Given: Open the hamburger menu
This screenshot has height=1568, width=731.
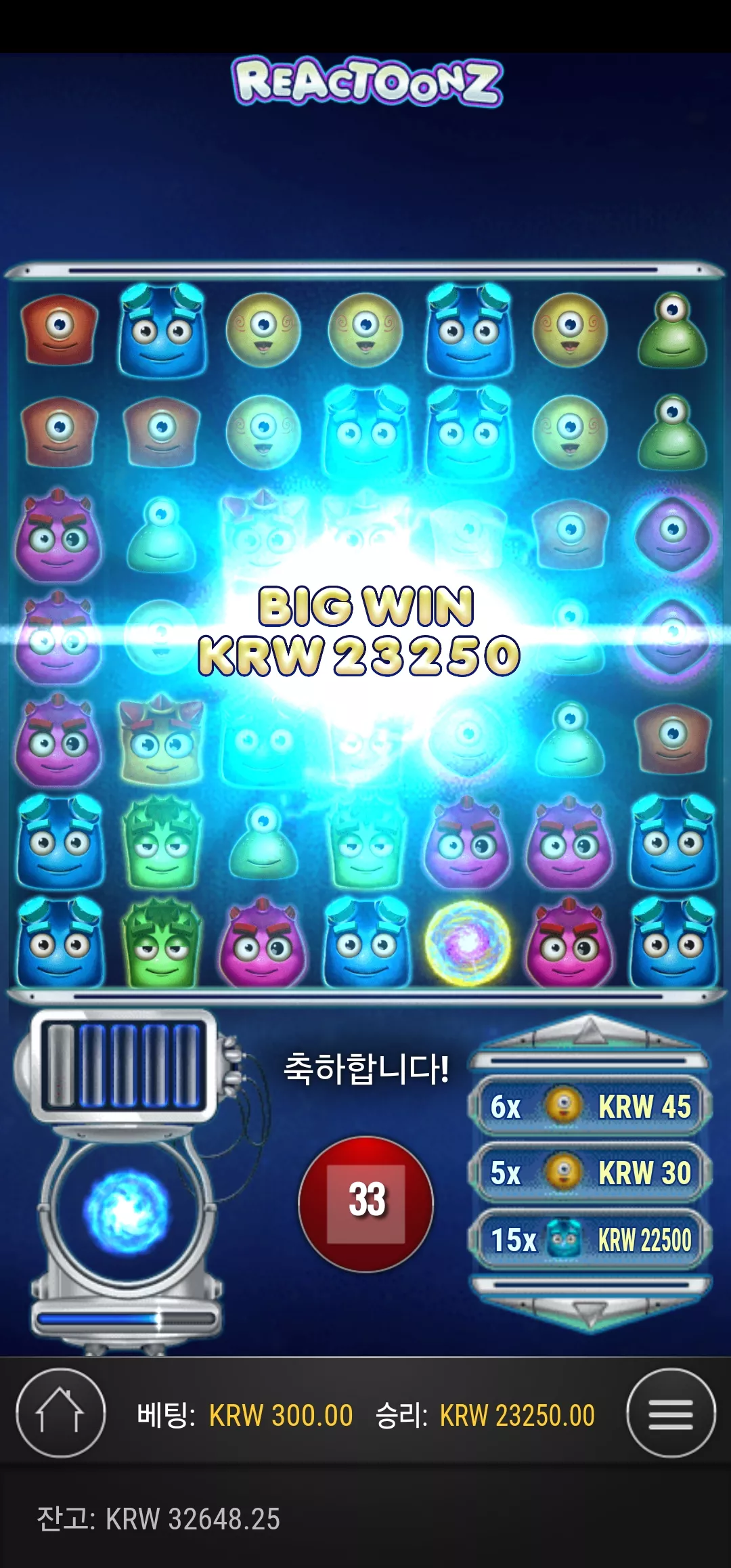Looking at the screenshot, I should [x=671, y=1413].
